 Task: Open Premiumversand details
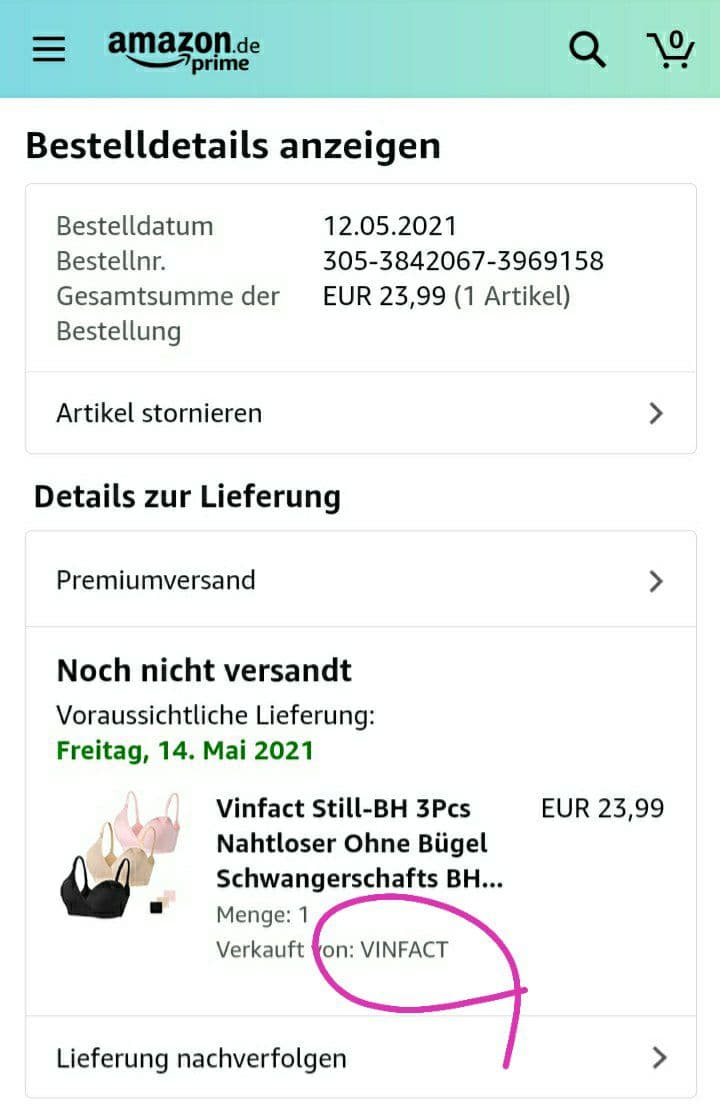pos(360,580)
